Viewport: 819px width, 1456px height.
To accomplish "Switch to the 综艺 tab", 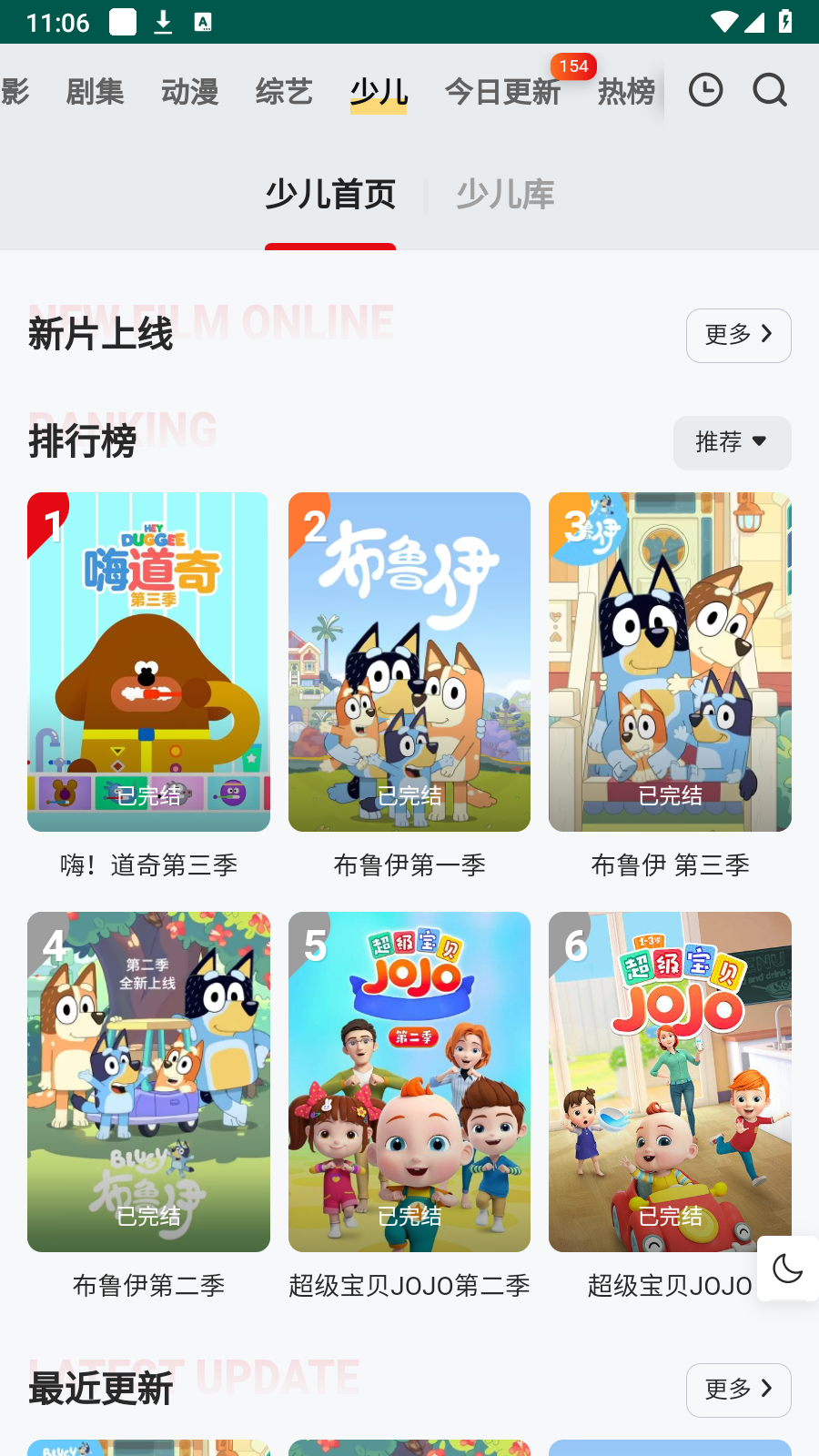I will [x=284, y=92].
